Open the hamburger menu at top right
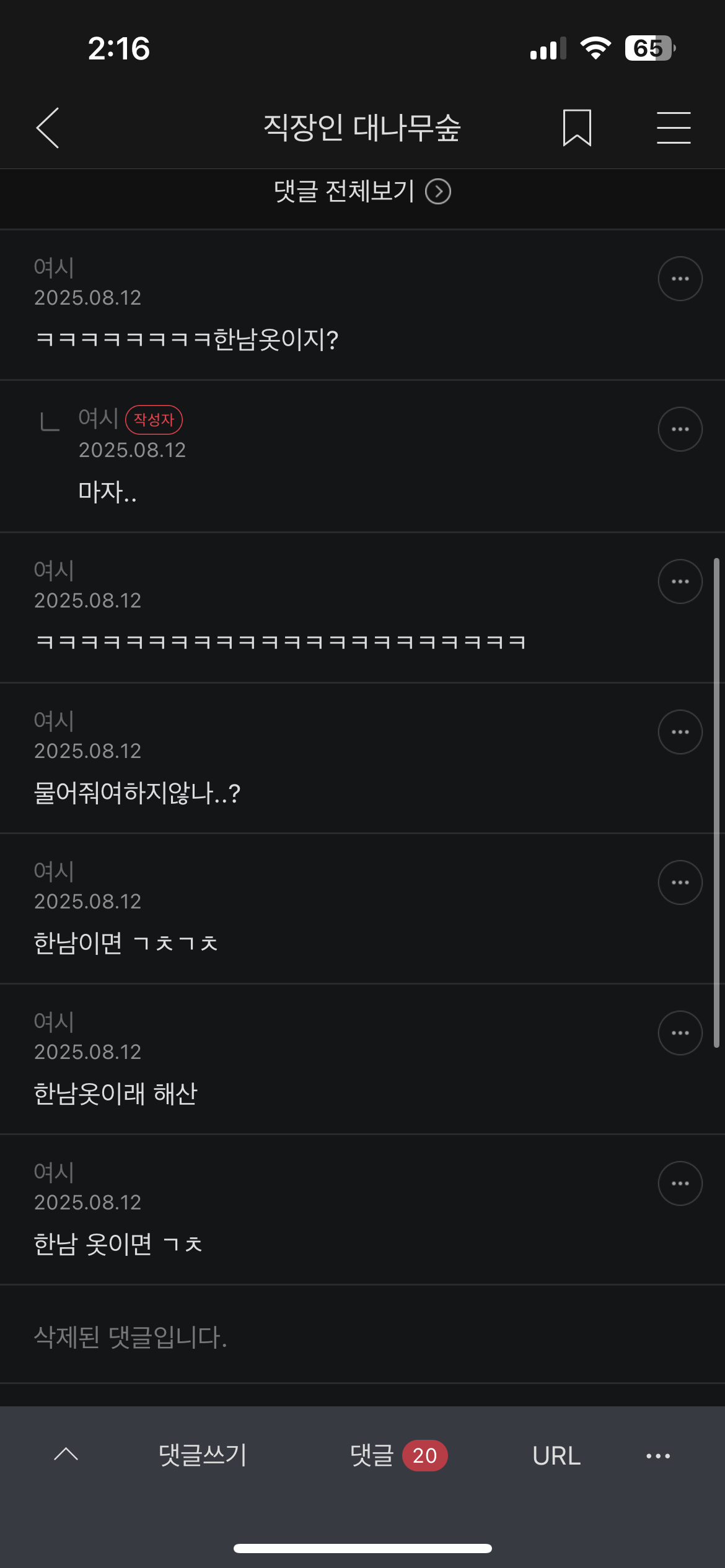The image size is (725, 1568). [674, 128]
